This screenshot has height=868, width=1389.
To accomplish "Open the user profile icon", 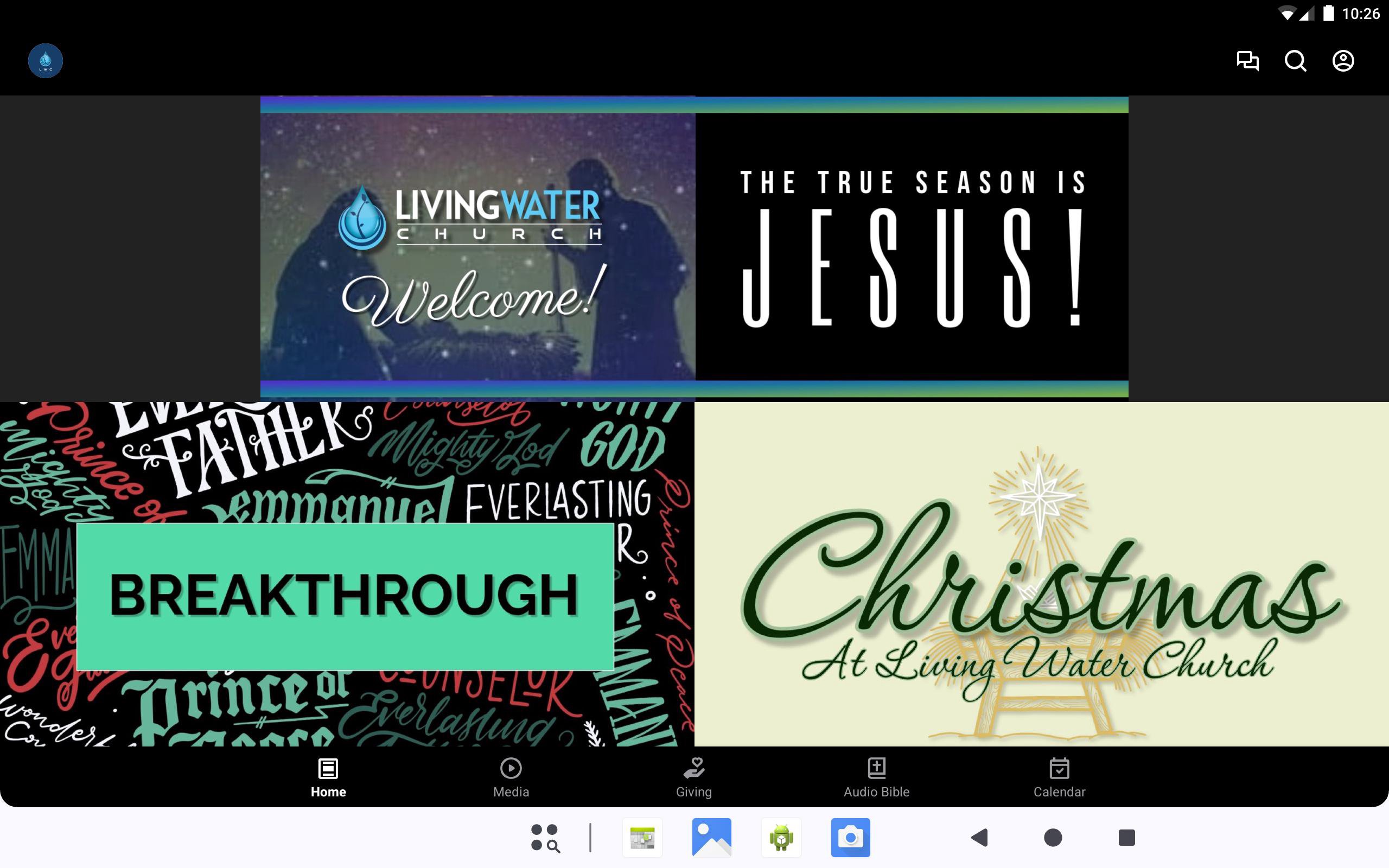I will [x=1342, y=61].
